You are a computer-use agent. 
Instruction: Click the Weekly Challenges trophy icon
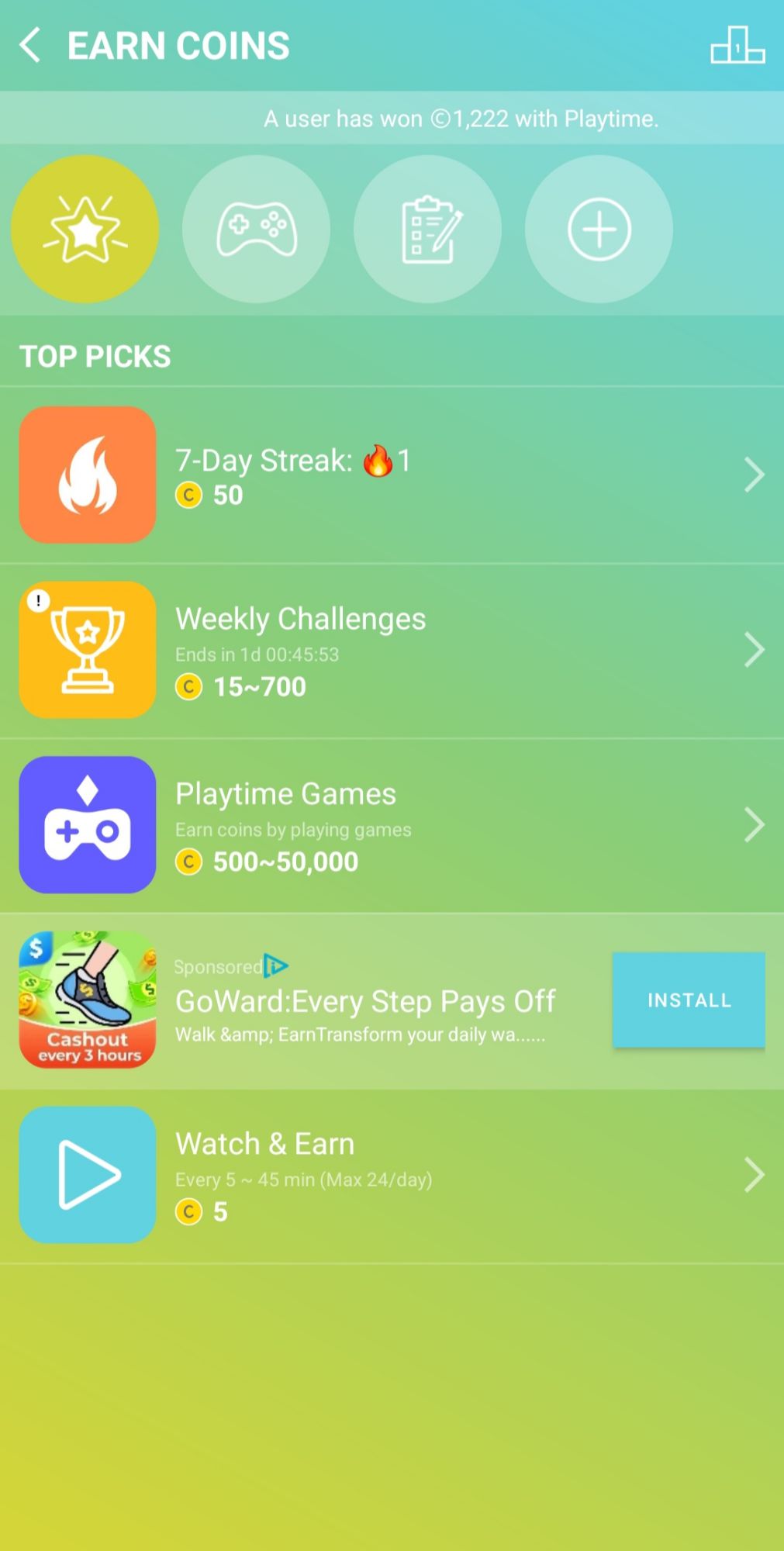[x=87, y=649]
